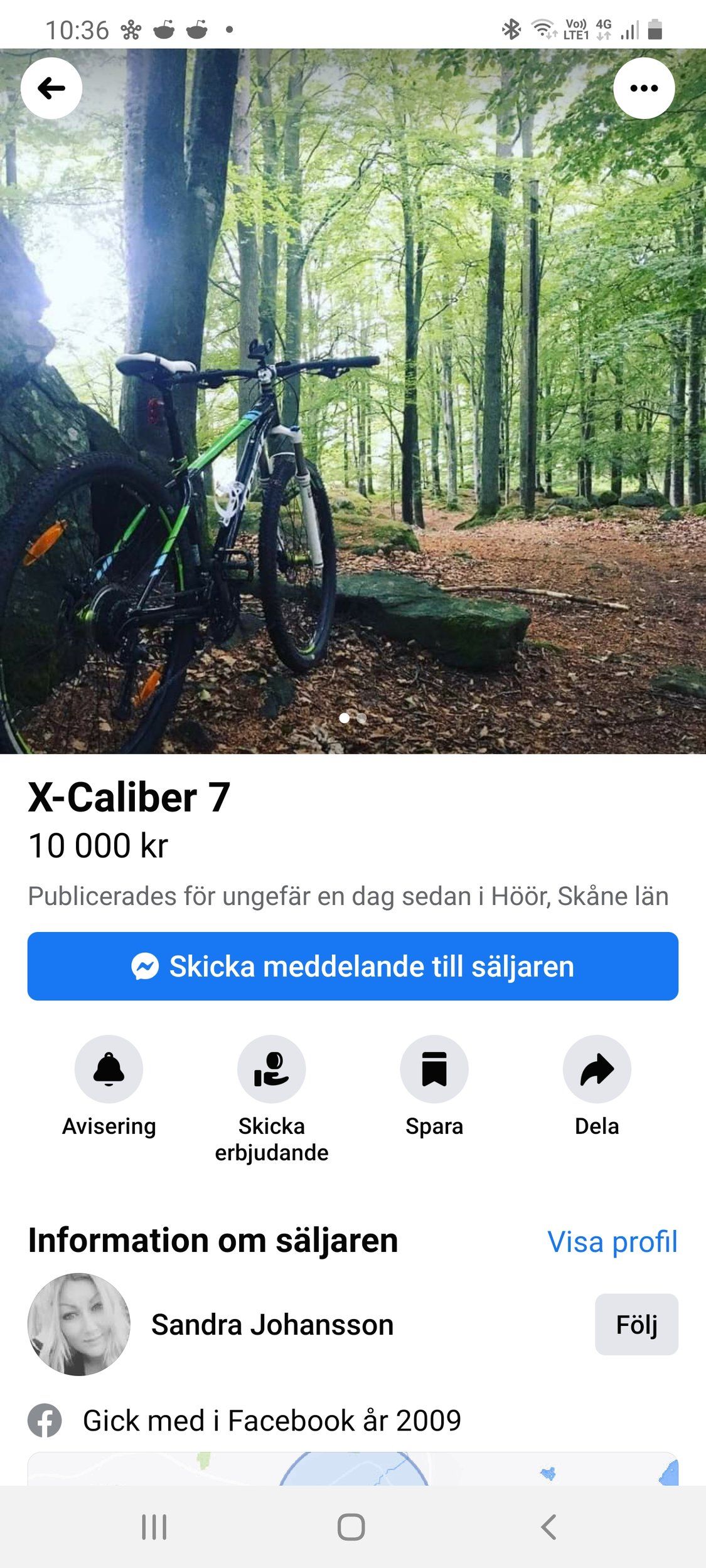Open recent apps from navigation bar
The width and height of the screenshot is (706, 1568).
pos(154,1527)
